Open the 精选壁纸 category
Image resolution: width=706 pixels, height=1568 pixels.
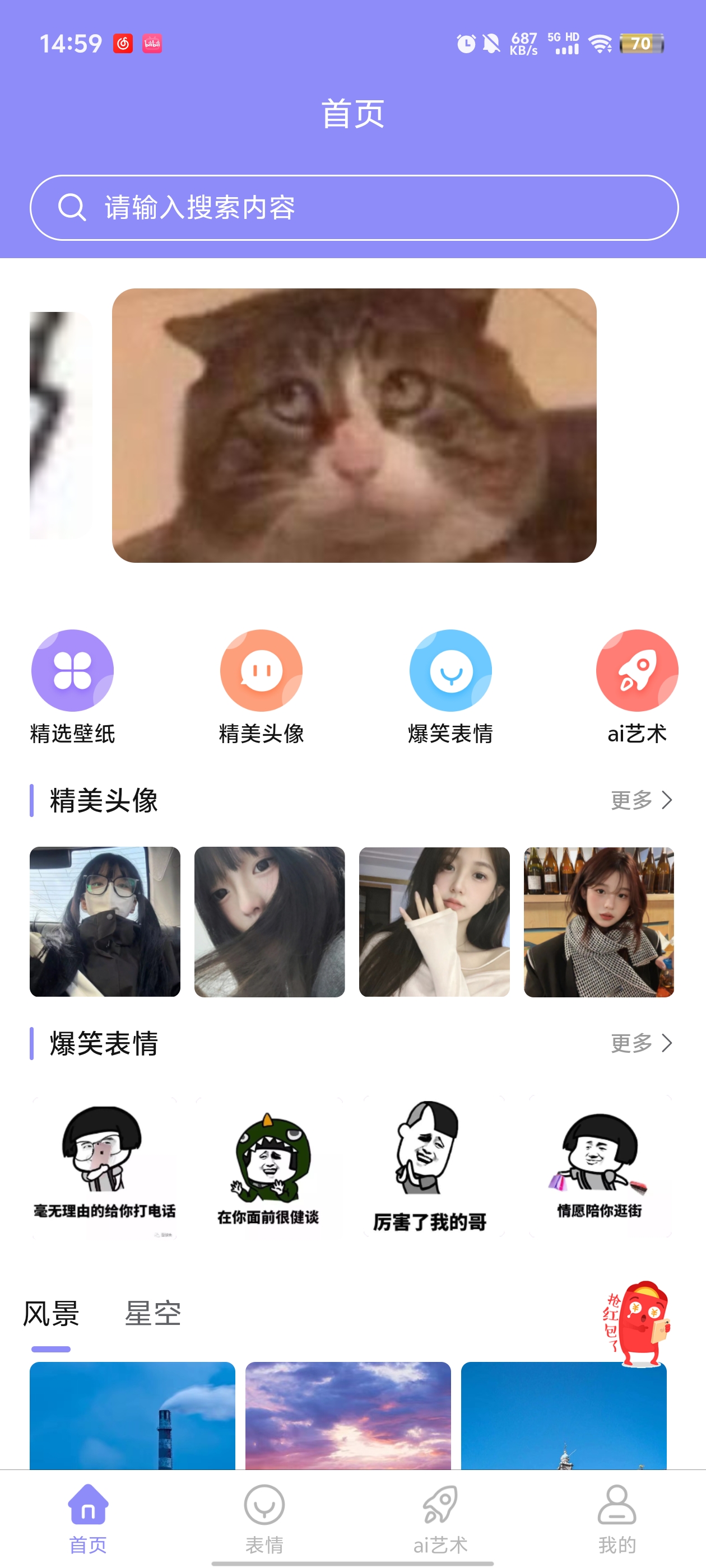72,685
